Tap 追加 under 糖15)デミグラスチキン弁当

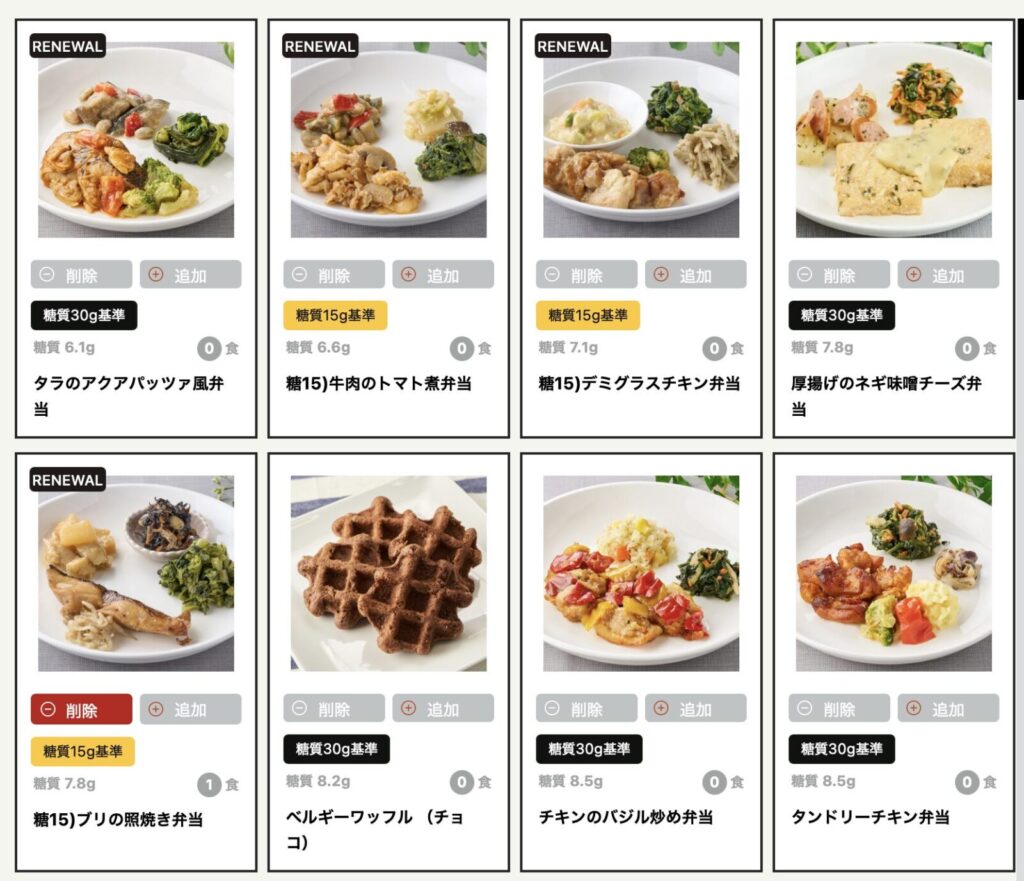[x=695, y=275]
